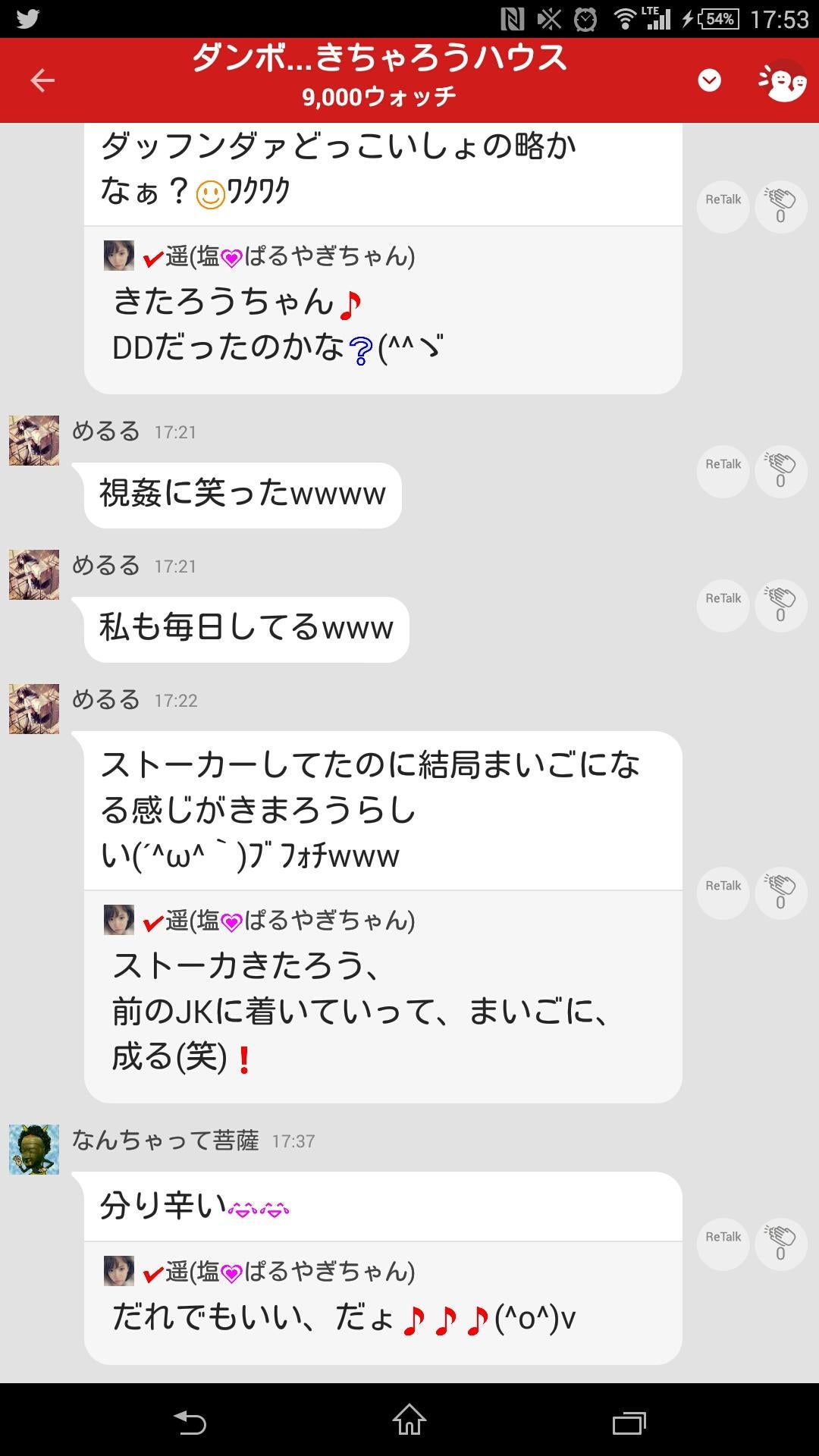Applaud めるる's 「視姦に笑ったwwww」 message
Screen dimensions: 819x1456
tap(780, 471)
